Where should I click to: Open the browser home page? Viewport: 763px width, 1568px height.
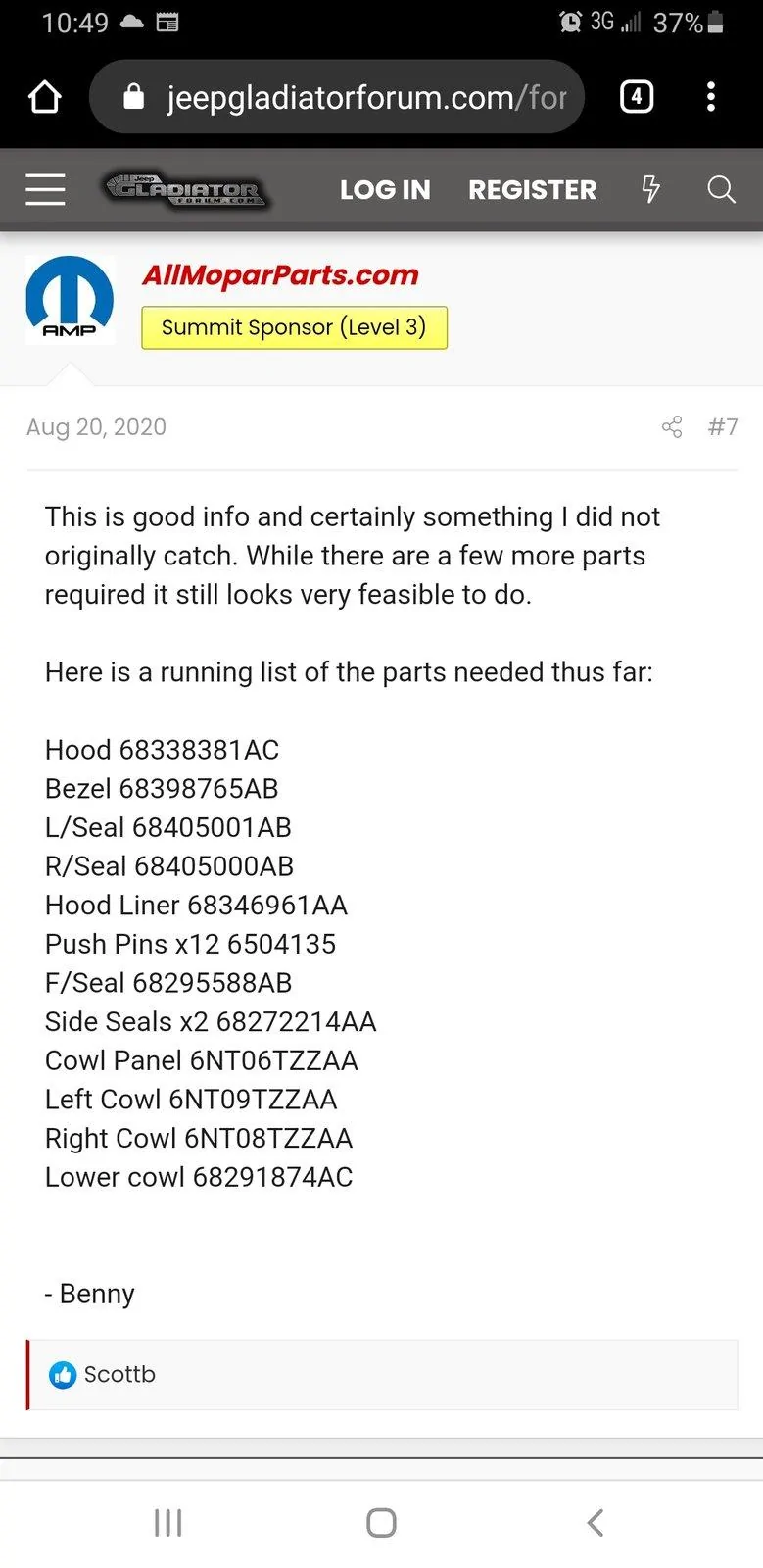point(45,97)
